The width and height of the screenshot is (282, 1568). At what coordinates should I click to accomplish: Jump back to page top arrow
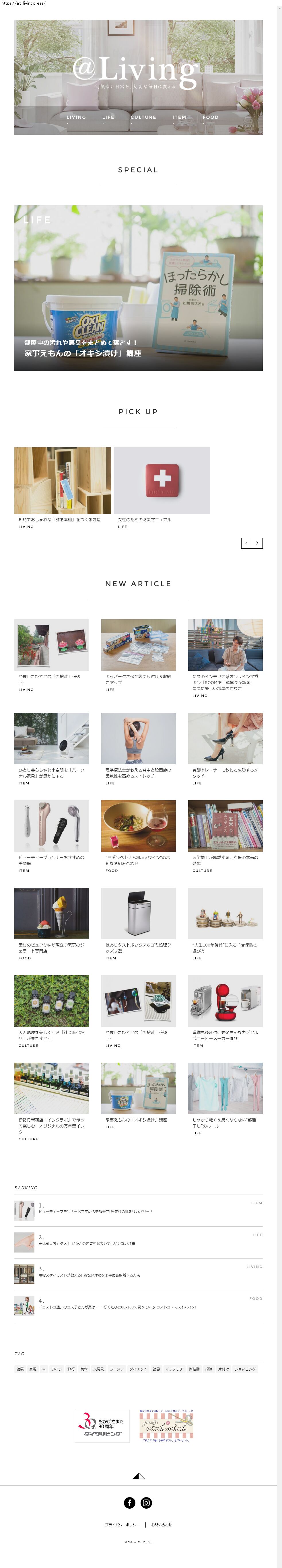(138, 1476)
